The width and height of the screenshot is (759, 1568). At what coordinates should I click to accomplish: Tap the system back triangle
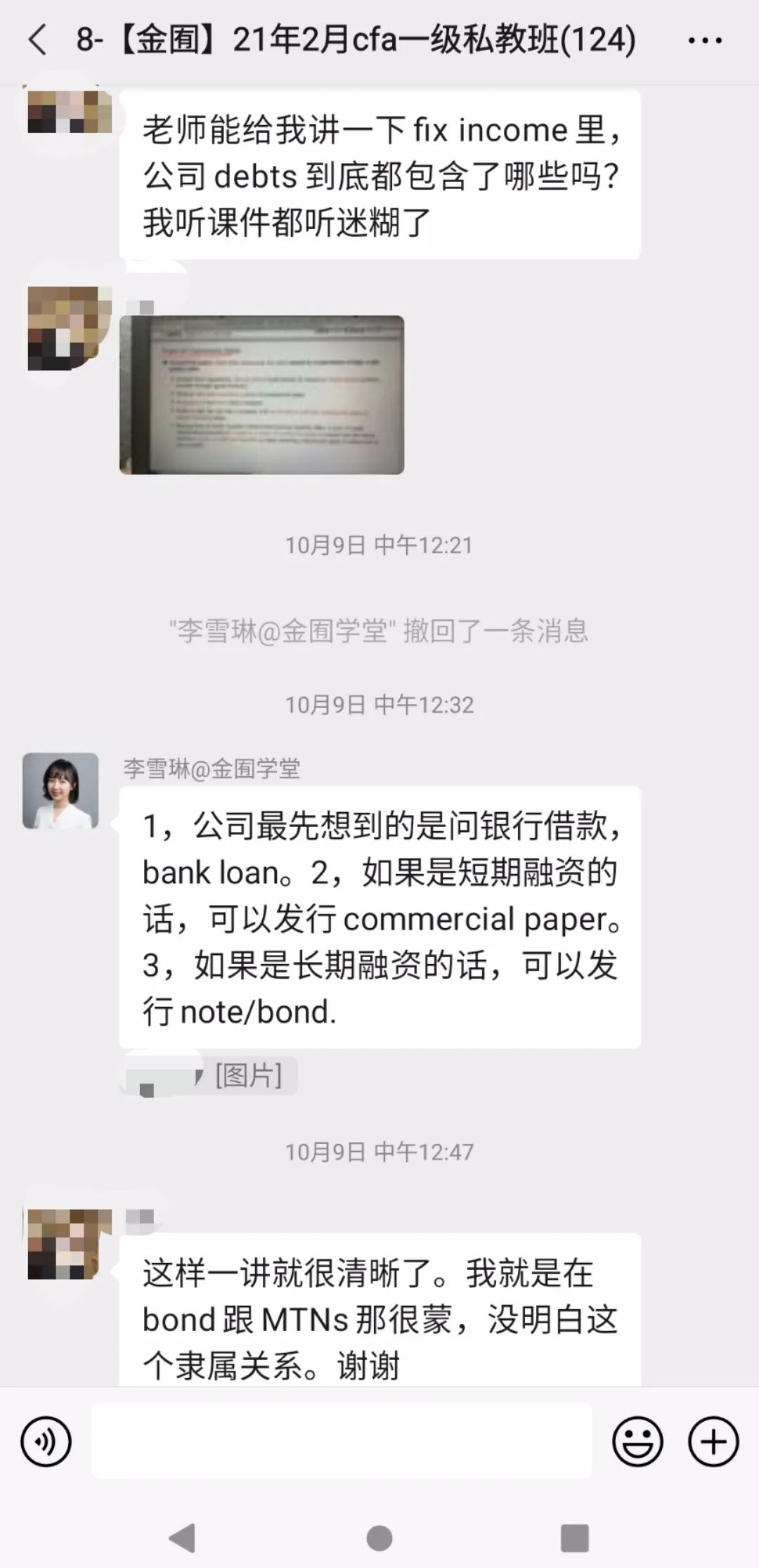click(x=183, y=1538)
